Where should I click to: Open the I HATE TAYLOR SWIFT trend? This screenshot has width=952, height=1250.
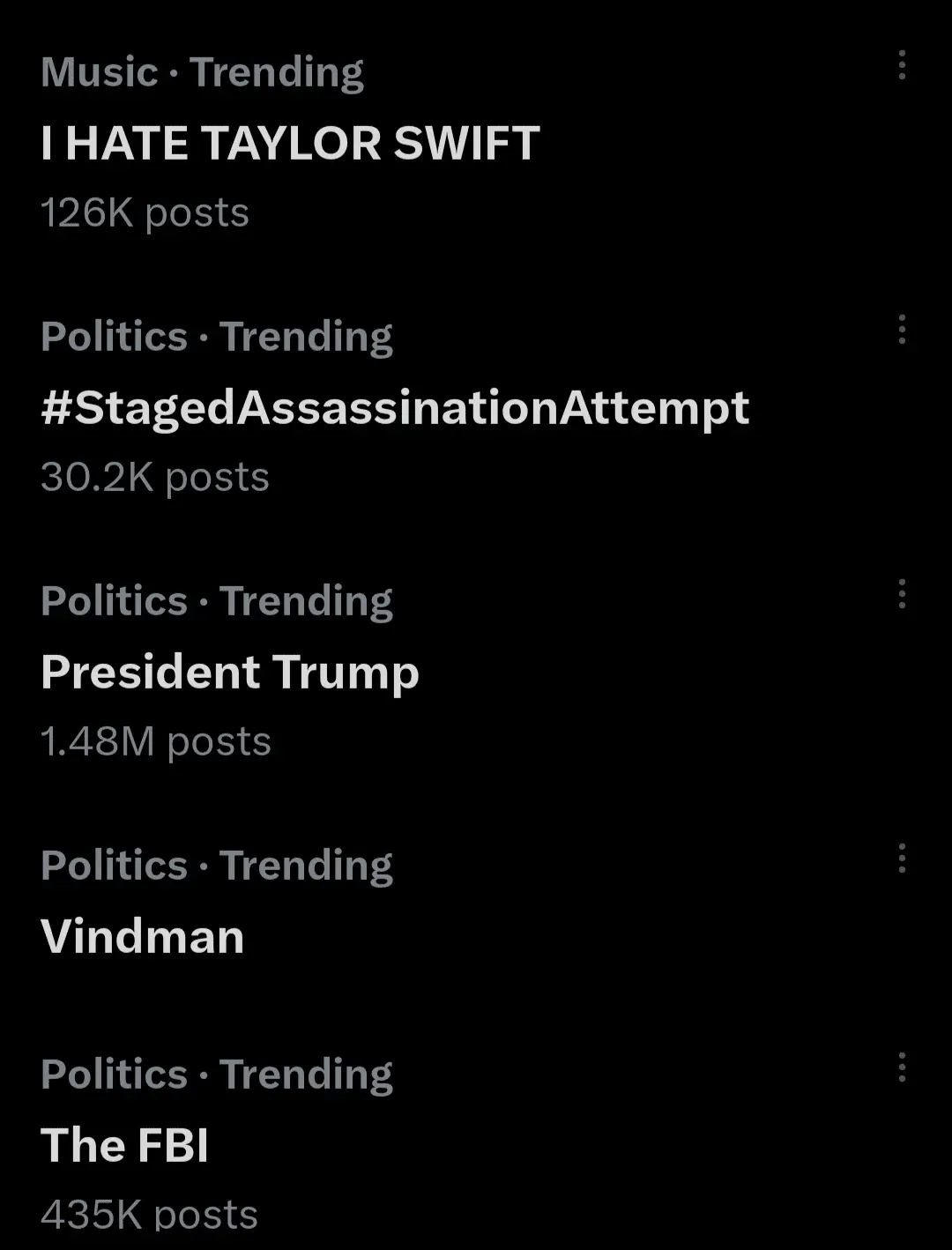[x=290, y=143]
